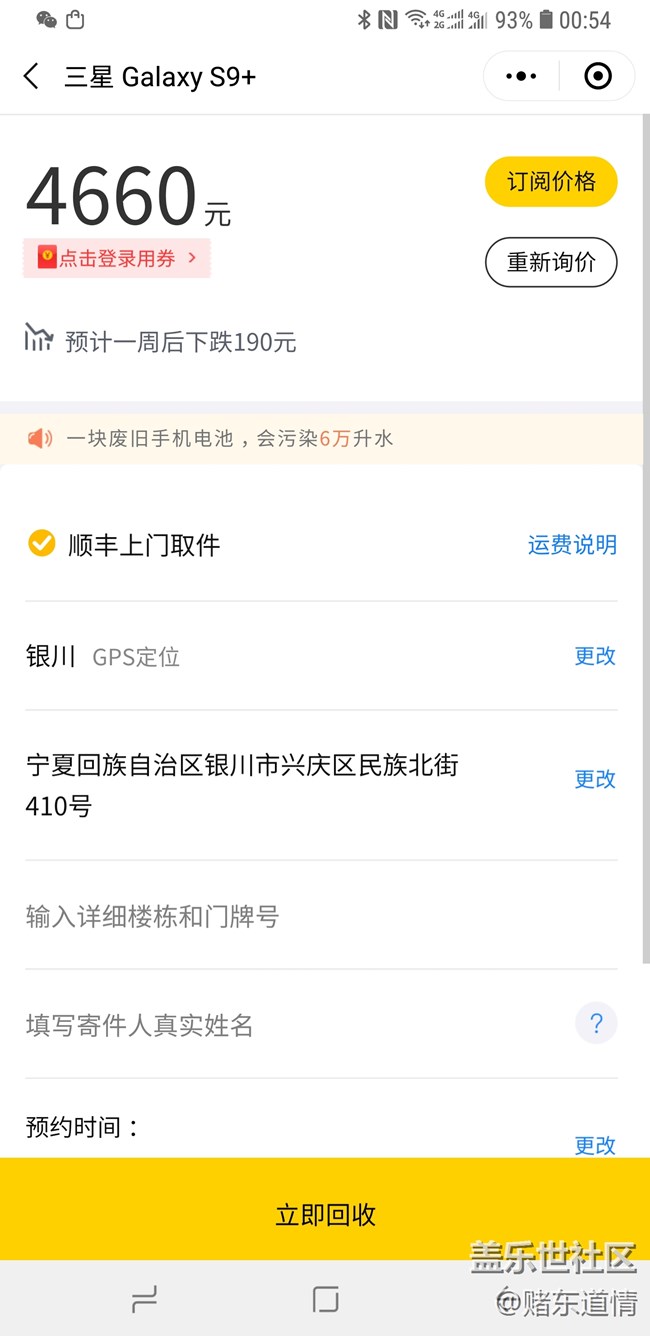
Task: Request a new quote with 重新询价
Action: click(x=551, y=263)
